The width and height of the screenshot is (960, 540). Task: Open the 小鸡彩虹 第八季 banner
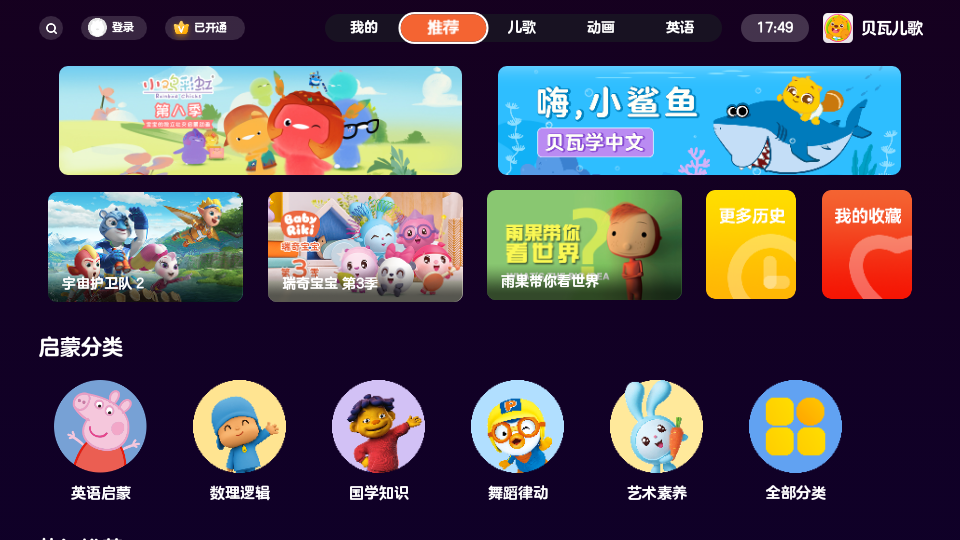[x=260, y=121]
